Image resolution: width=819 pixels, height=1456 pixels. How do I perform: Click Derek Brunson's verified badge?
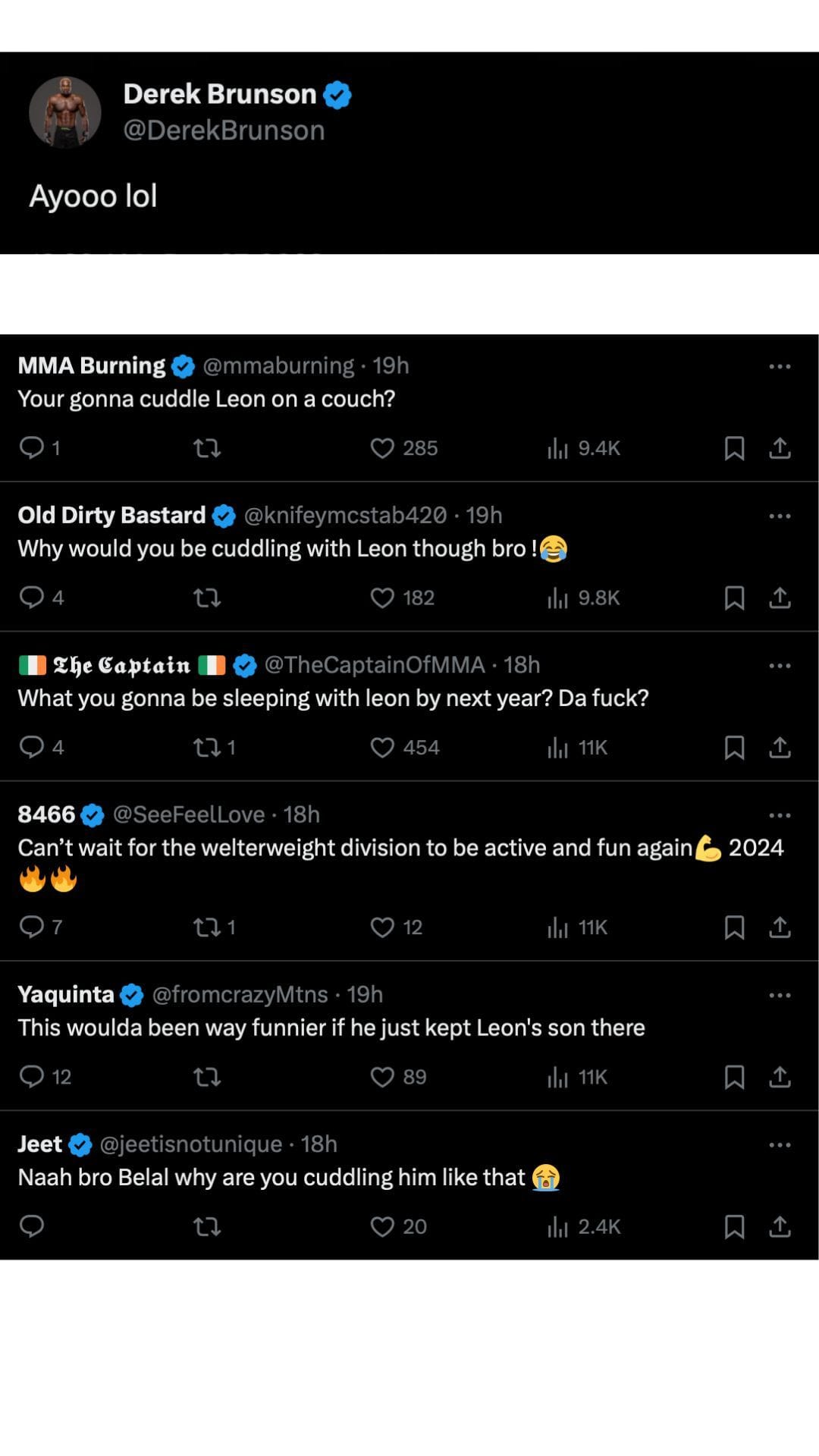coord(336,93)
